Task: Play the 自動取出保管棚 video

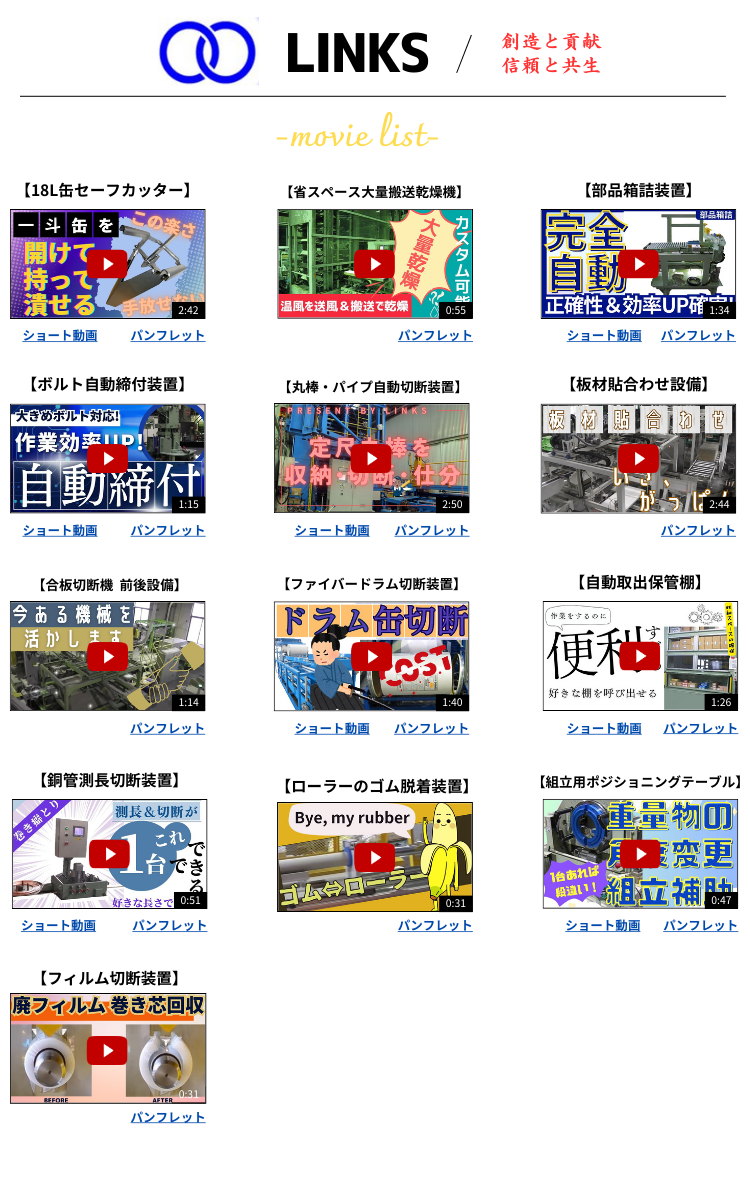Action: click(640, 656)
